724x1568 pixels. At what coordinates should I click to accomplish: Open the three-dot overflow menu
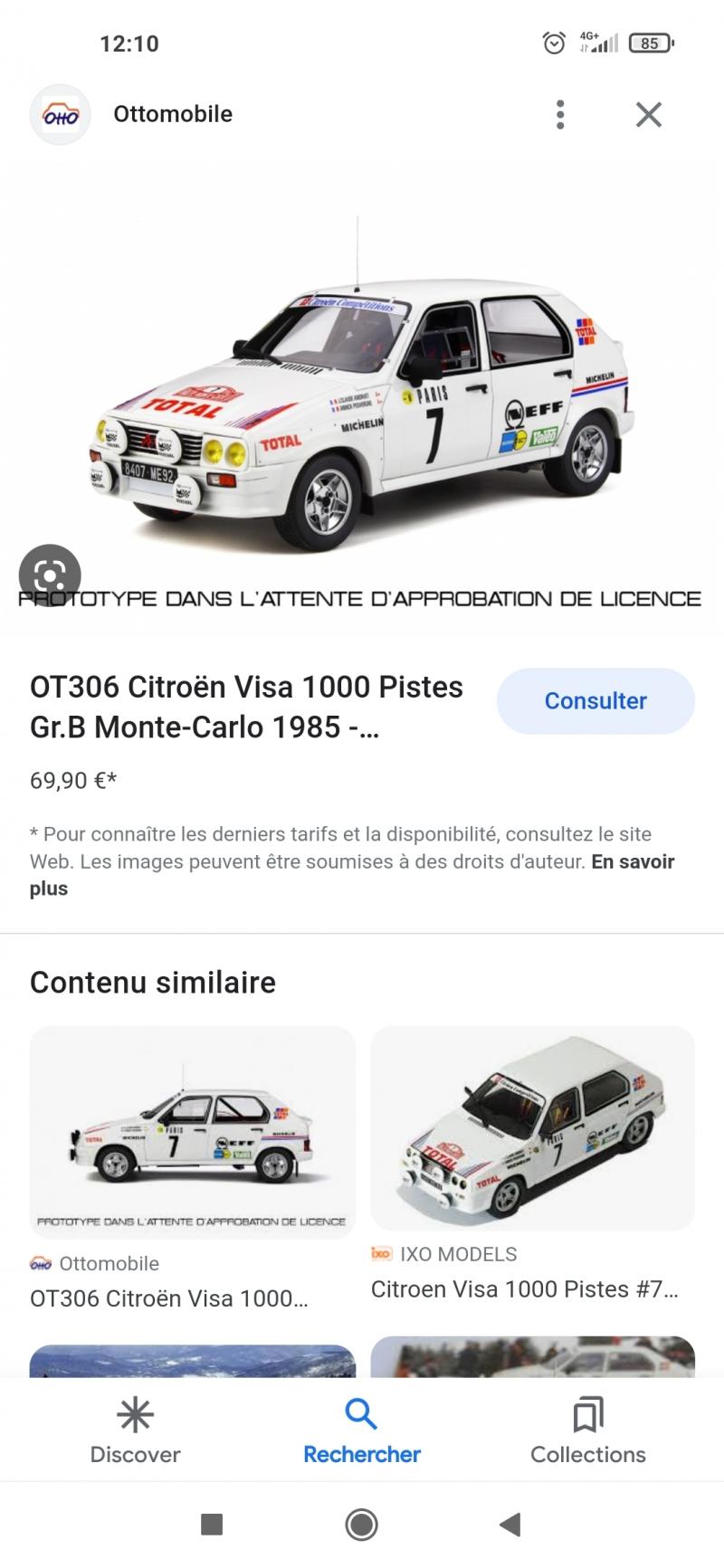pyautogui.click(x=560, y=115)
